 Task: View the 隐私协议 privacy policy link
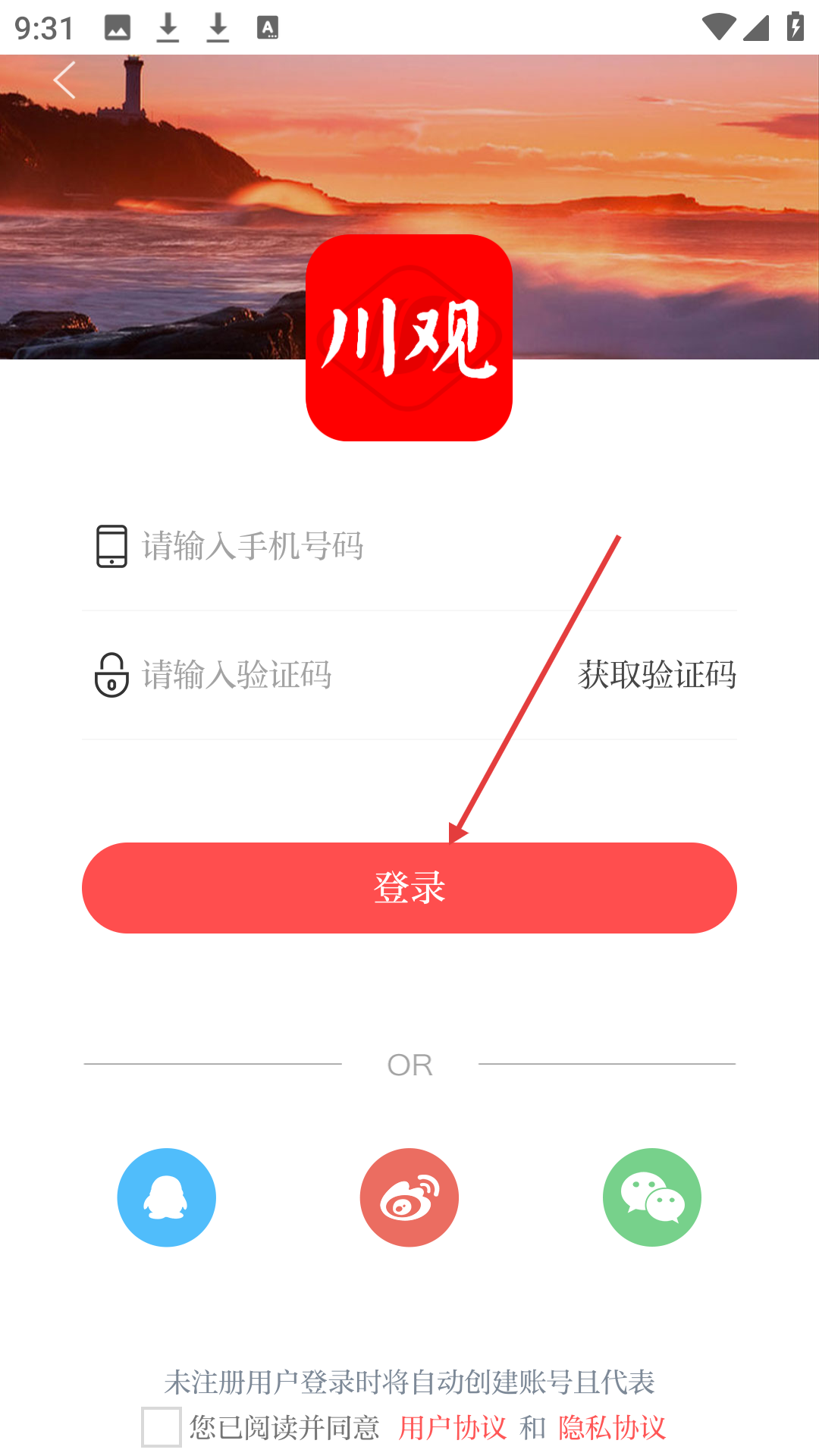[x=612, y=1428]
